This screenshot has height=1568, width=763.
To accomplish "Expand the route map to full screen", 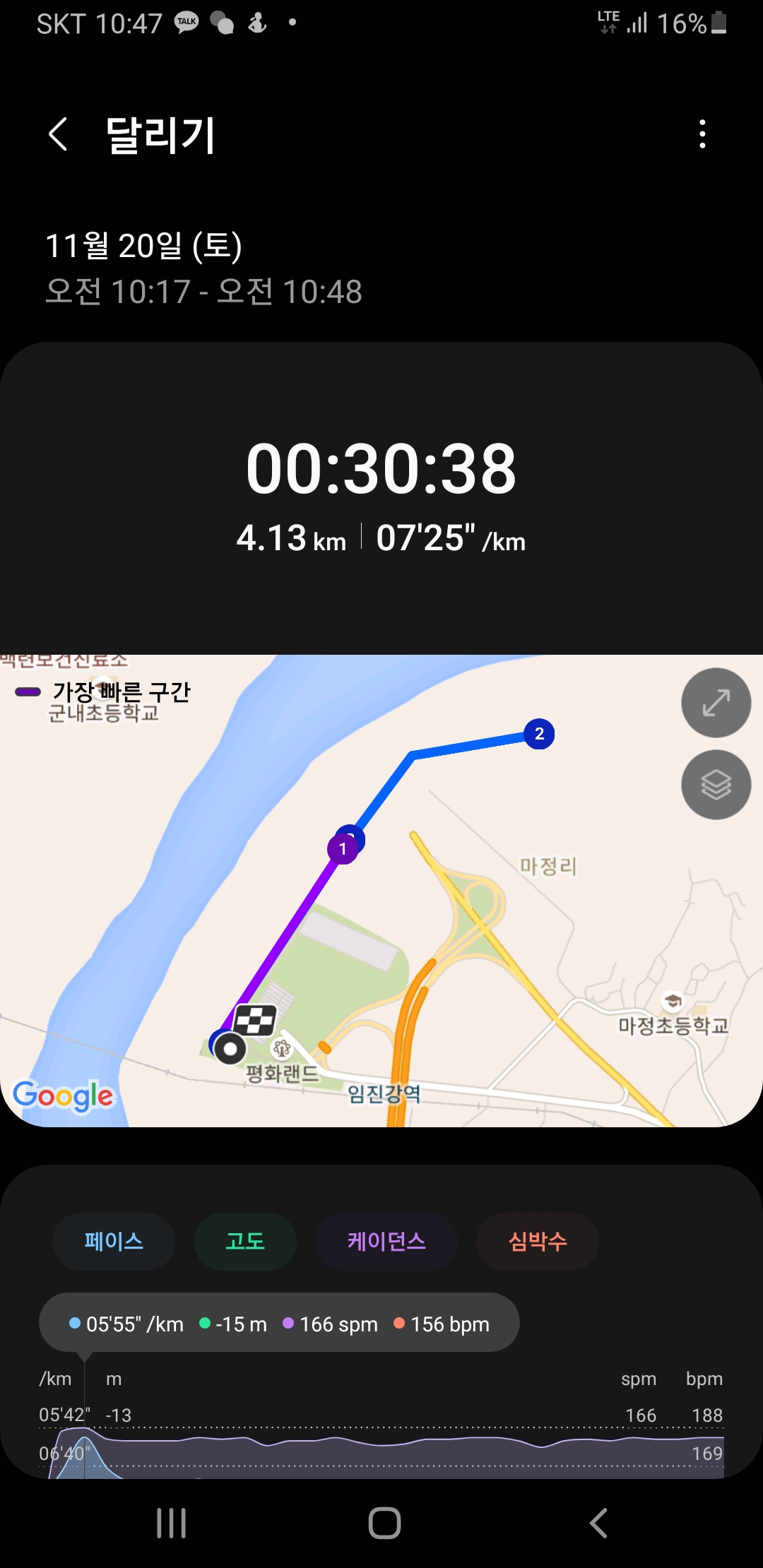I will click(716, 703).
